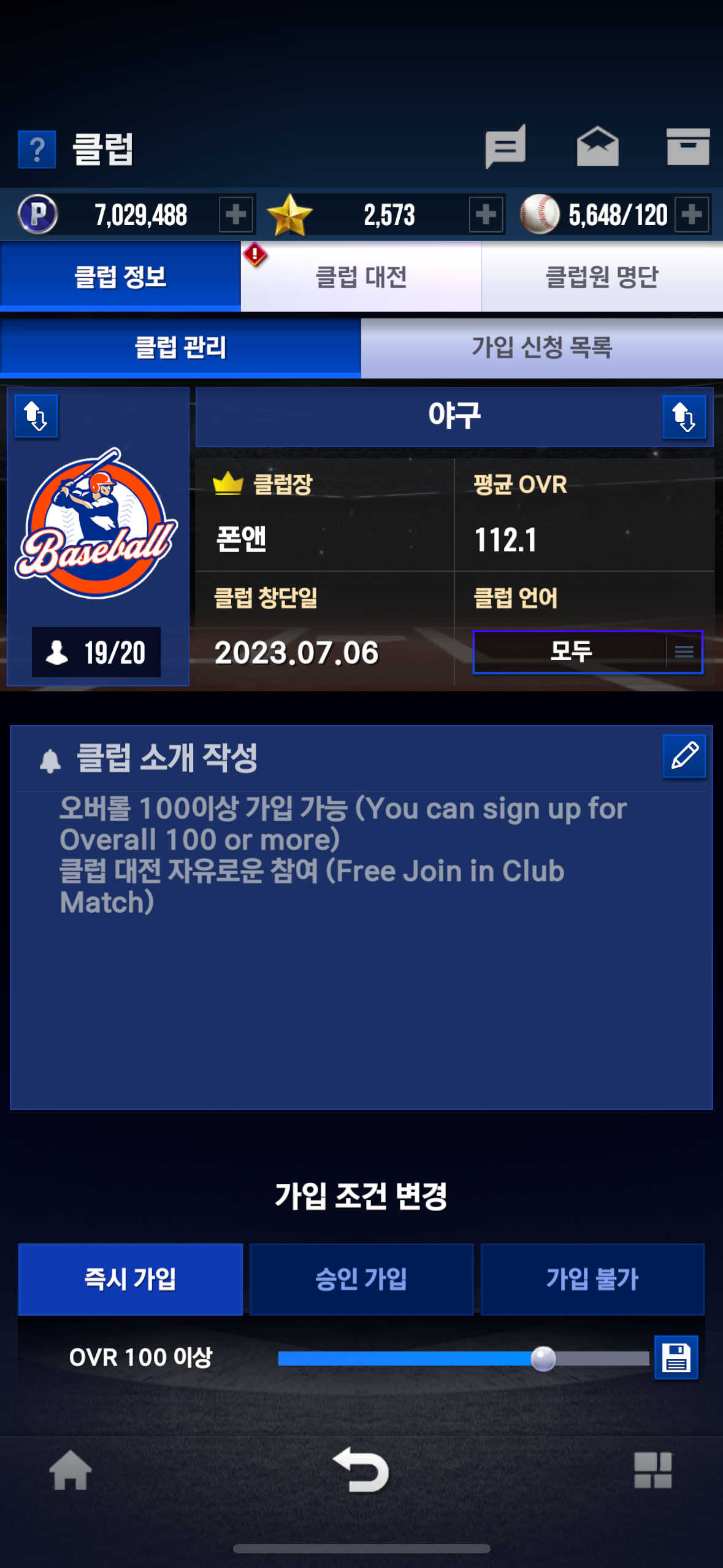
Task: Switch to the 클럽 대전 tab
Action: pos(361,277)
